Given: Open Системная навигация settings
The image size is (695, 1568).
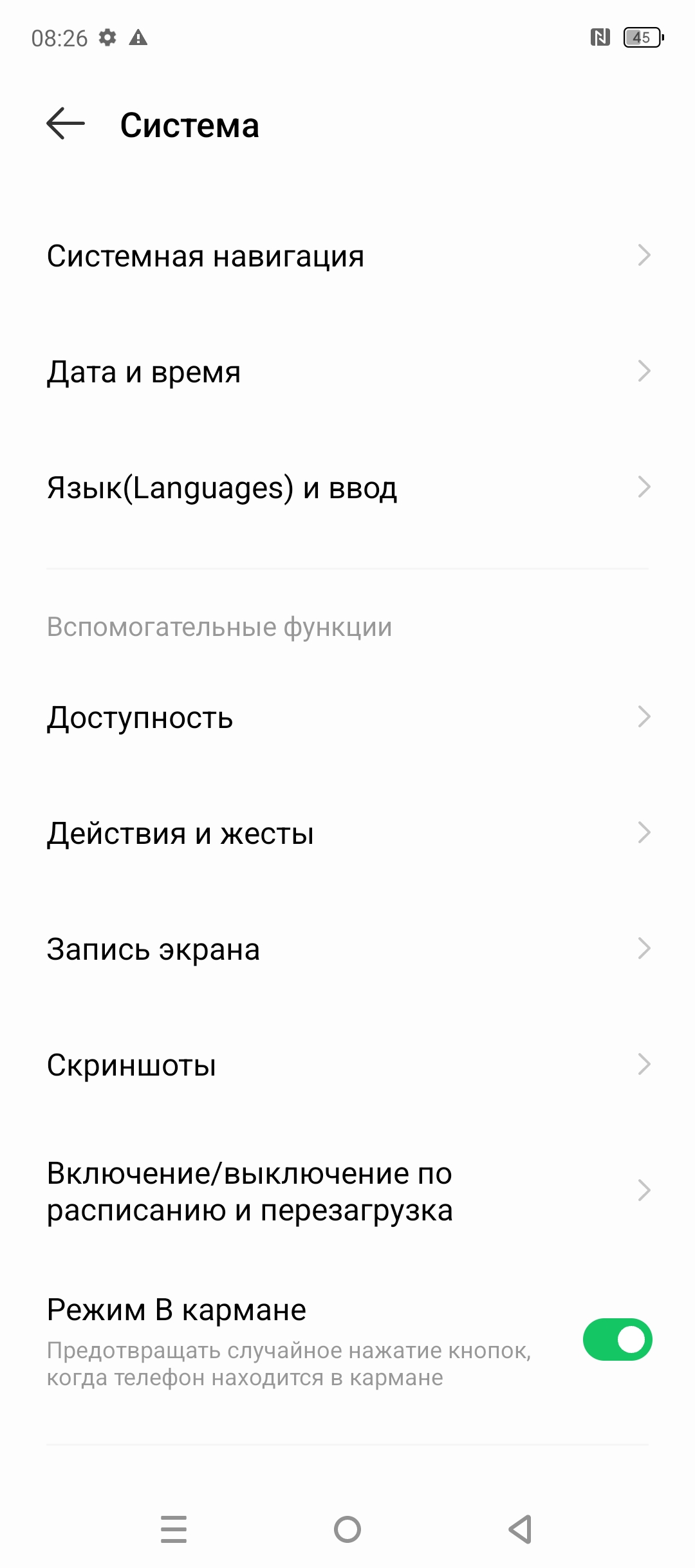Looking at the screenshot, I should click(347, 256).
